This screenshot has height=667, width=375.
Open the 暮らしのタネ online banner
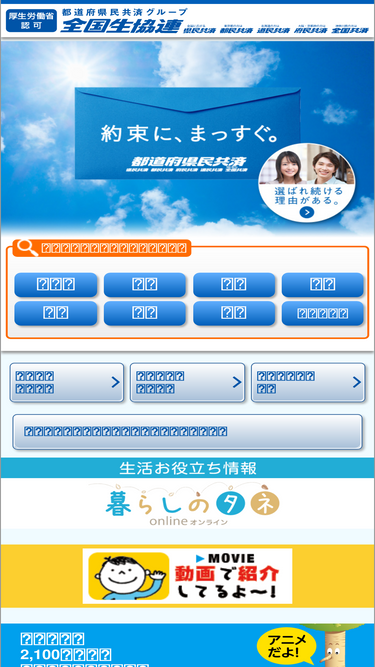point(188,504)
